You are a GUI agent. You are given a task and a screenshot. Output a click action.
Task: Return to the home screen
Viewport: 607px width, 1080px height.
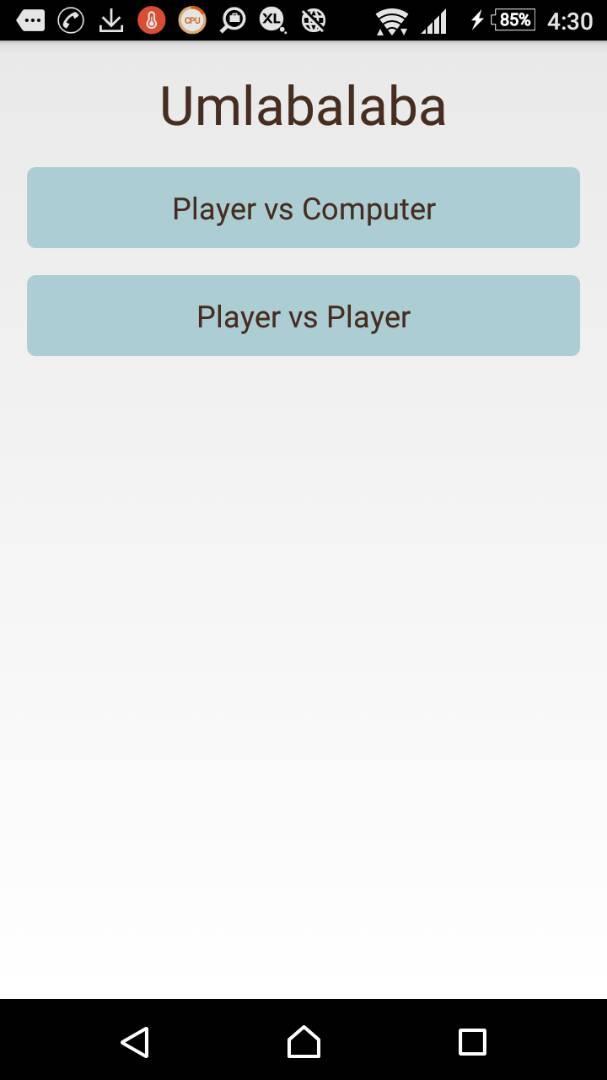tap(304, 1042)
